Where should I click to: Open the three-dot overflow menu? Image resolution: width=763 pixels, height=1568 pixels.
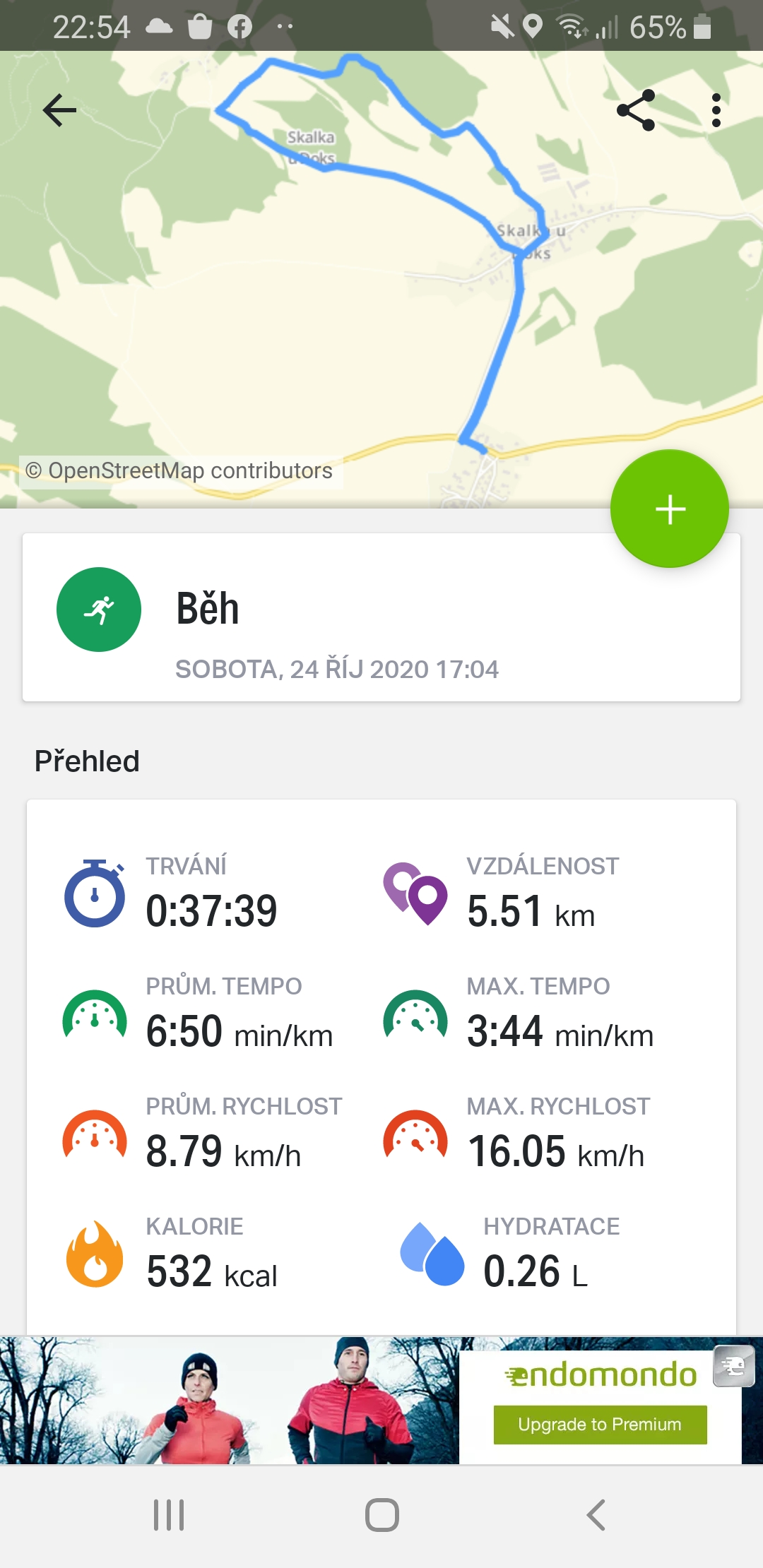[x=716, y=110]
